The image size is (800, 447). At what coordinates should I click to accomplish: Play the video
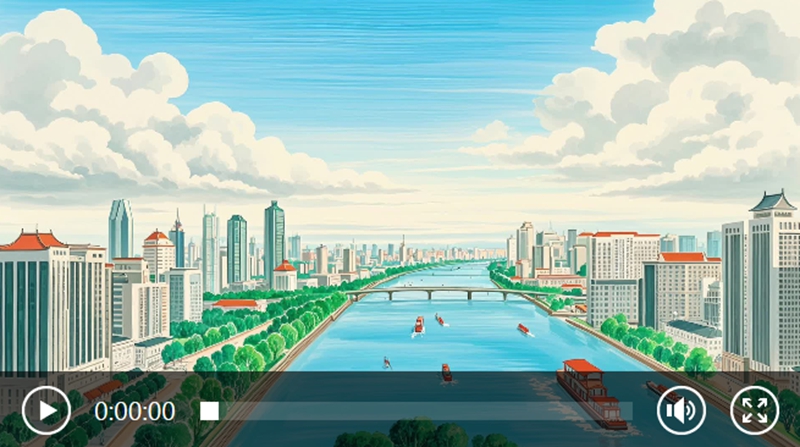tap(46, 410)
